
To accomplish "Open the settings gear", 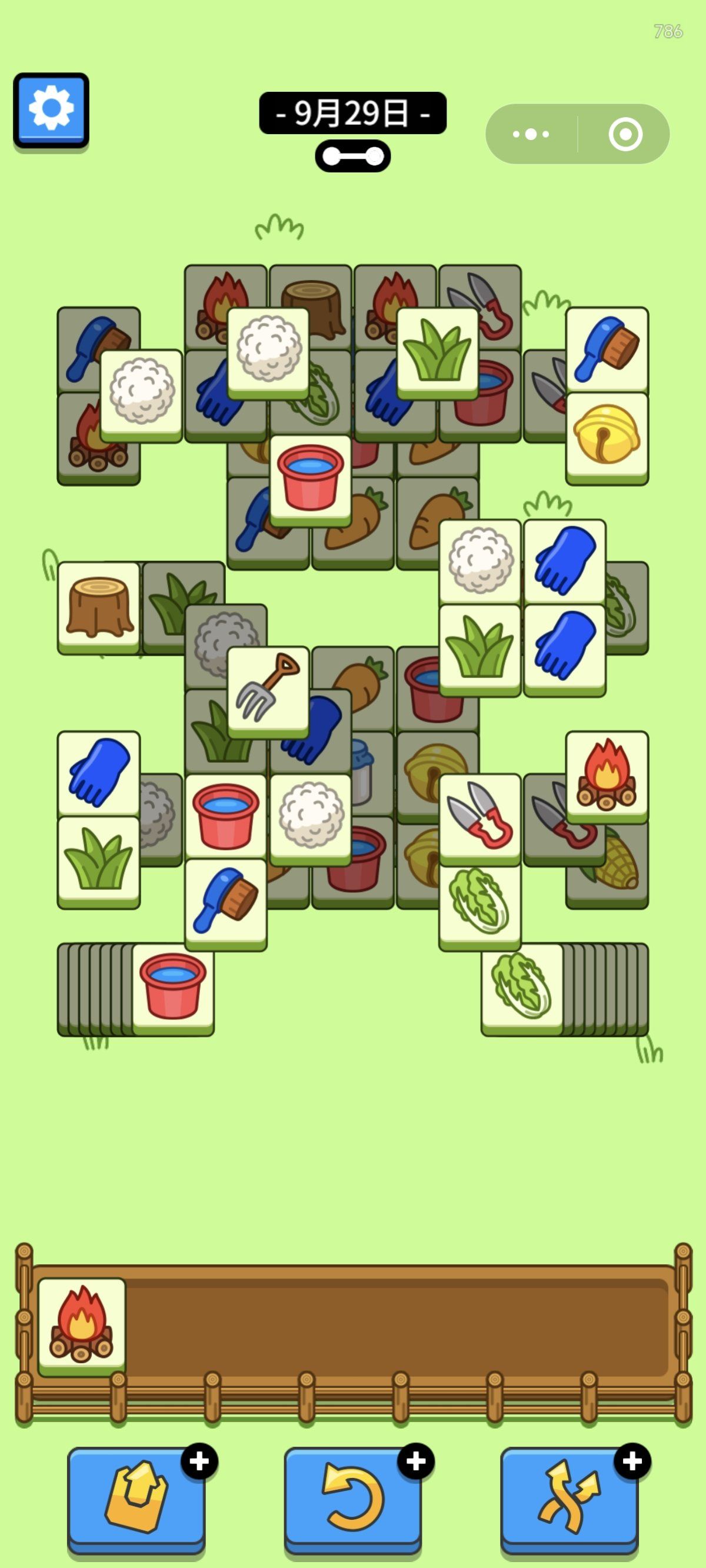I will pos(51,109).
